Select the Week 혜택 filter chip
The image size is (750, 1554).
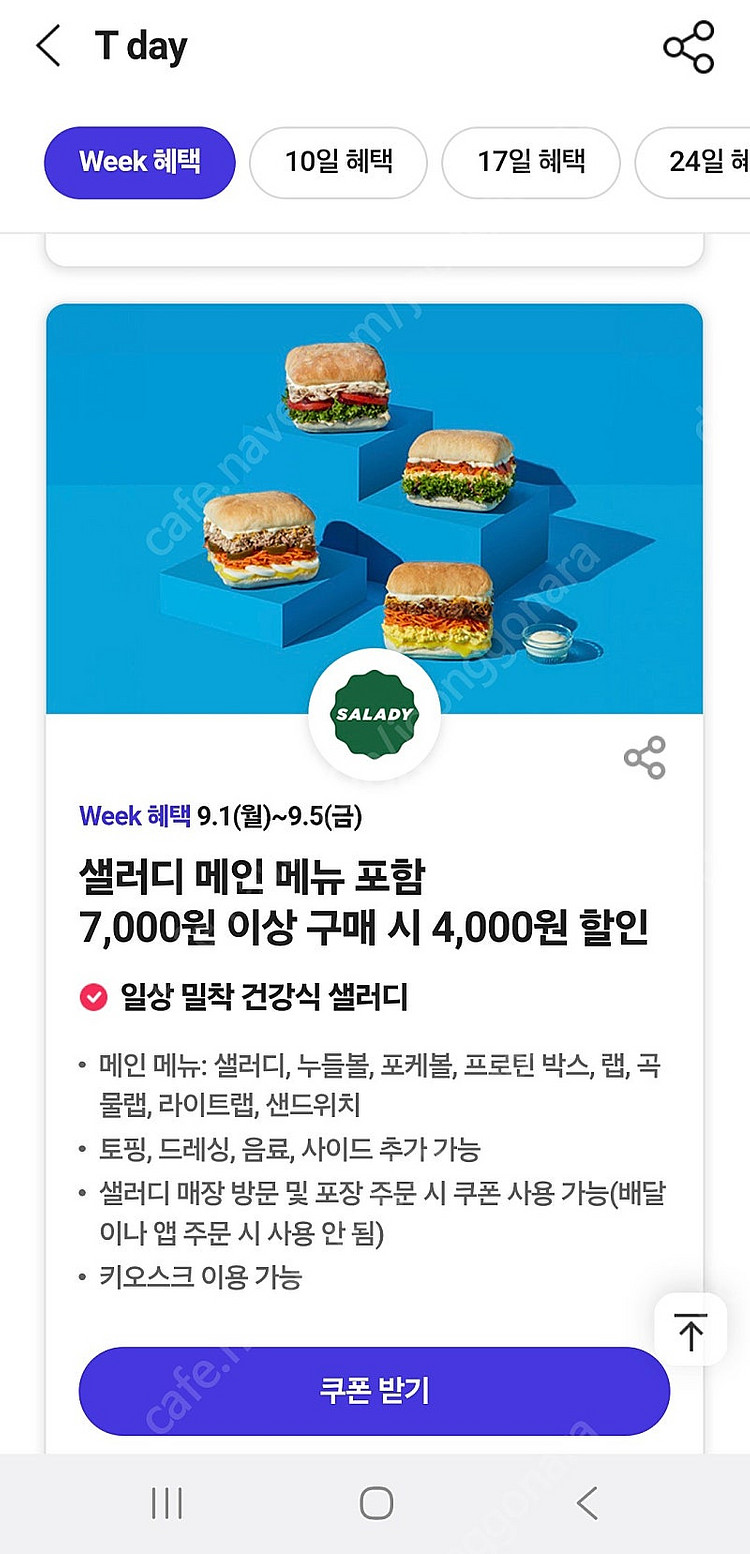pyautogui.click(x=139, y=163)
